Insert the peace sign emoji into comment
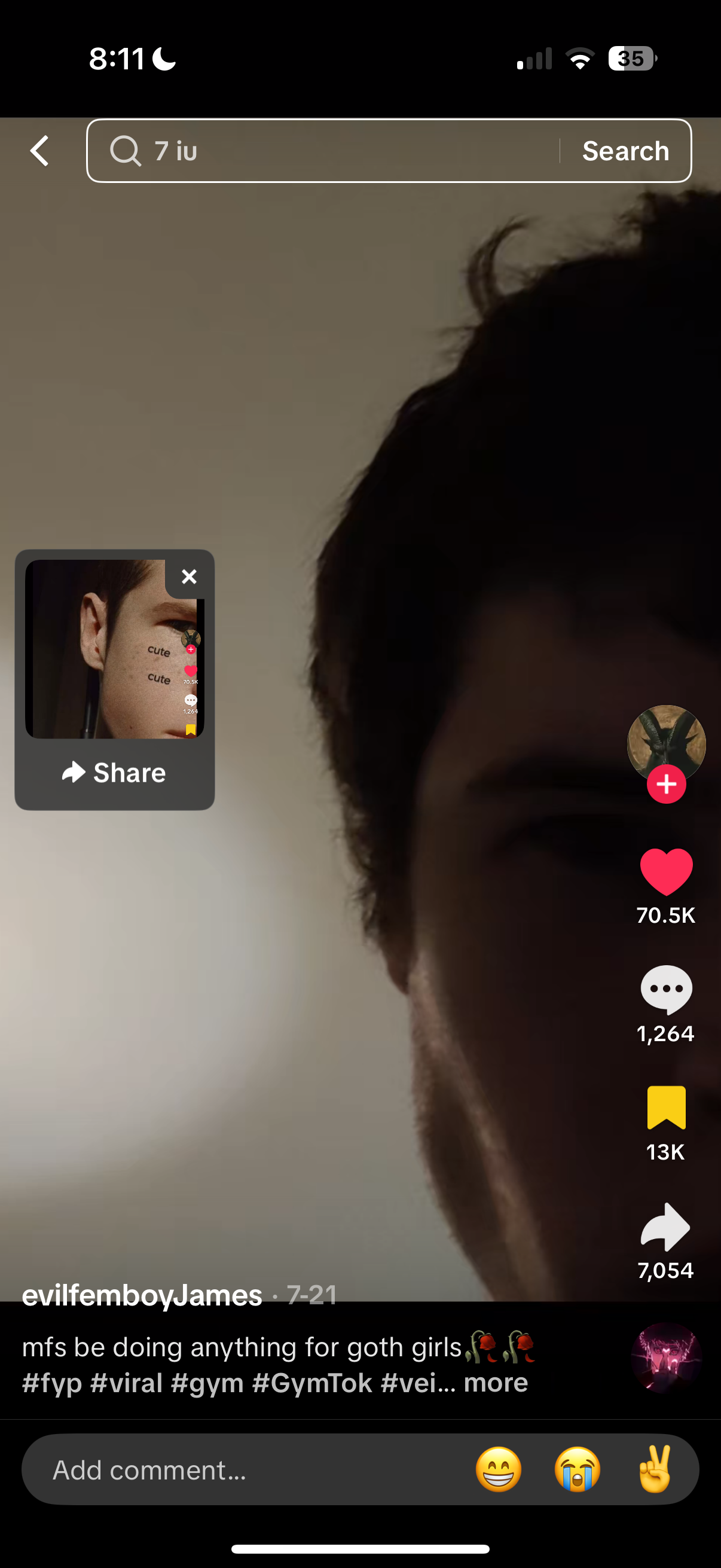Viewport: 721px width, 1568px height. coord(656,1470)
